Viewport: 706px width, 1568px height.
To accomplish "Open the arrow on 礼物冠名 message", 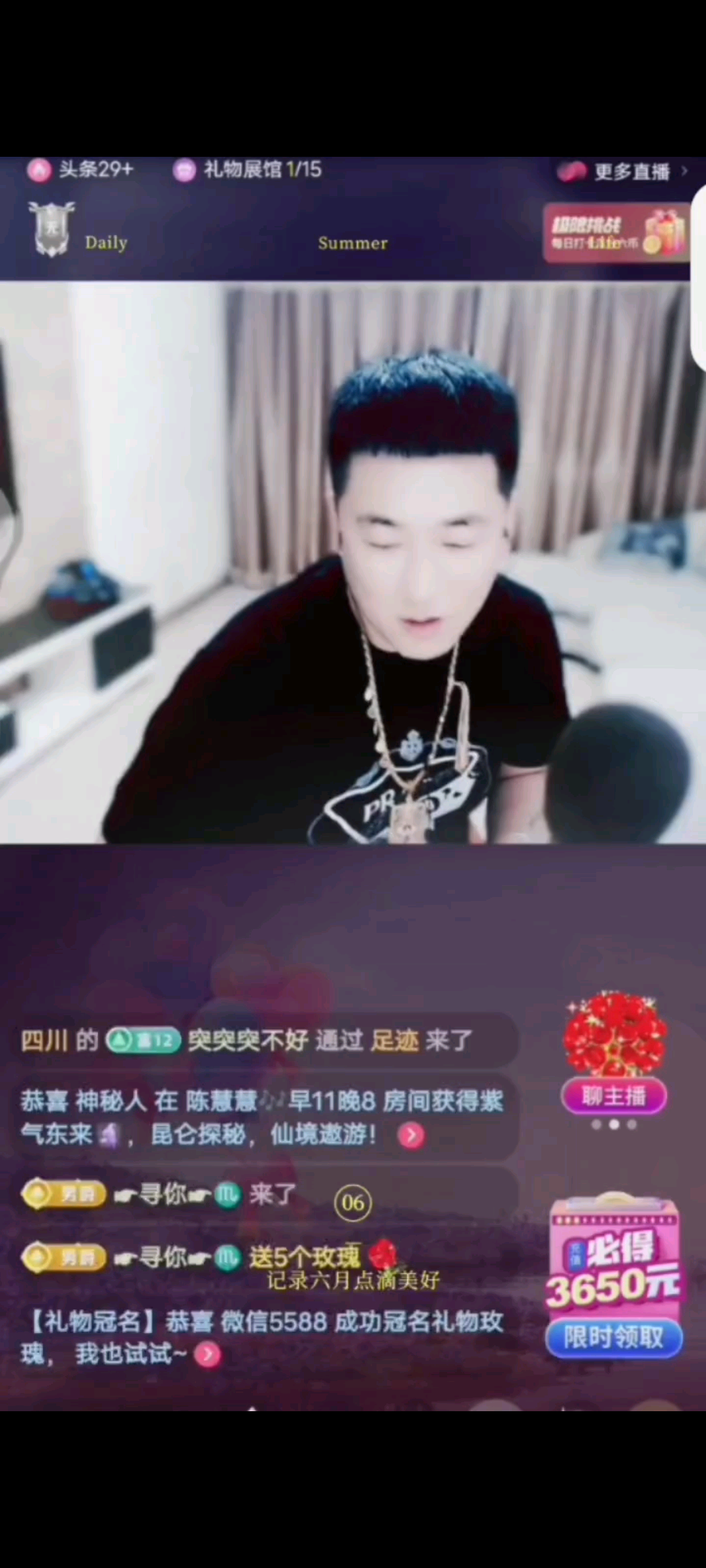I will tap(209, 1355).
